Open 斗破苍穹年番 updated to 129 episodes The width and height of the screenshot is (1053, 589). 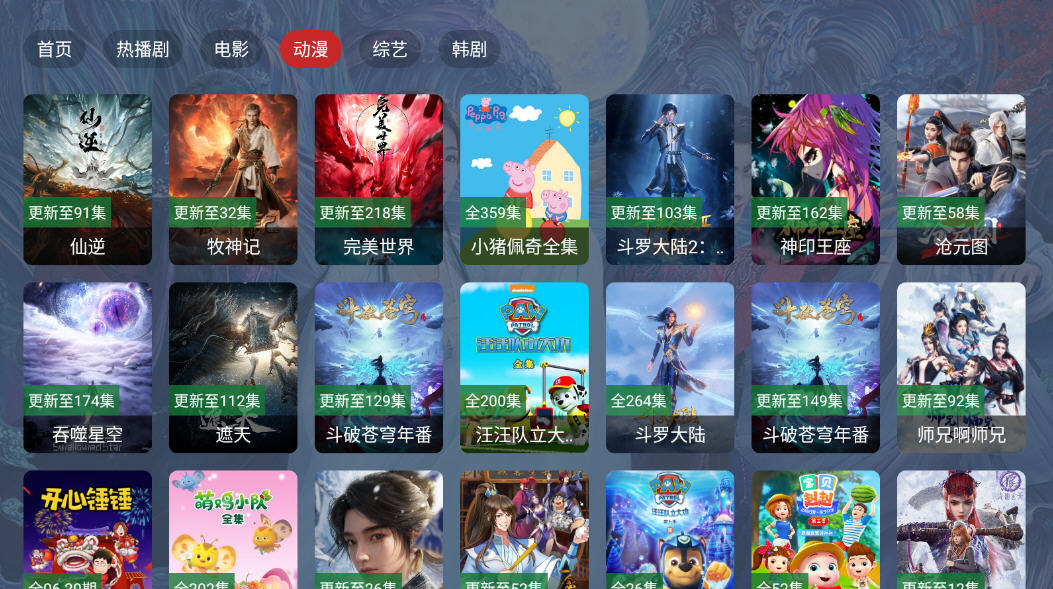pyautogui.click(x=379, y=367)
